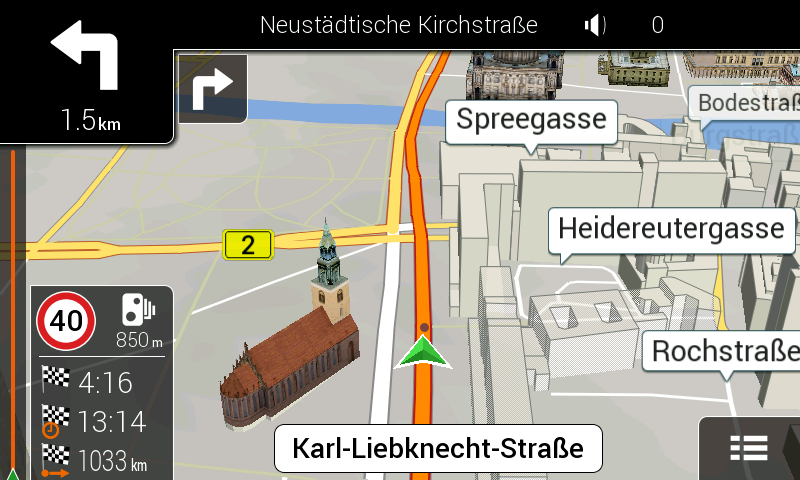This screenshot has width=800, height=480.
Task: Open the trip data panel
Action: tap(102, 420)
